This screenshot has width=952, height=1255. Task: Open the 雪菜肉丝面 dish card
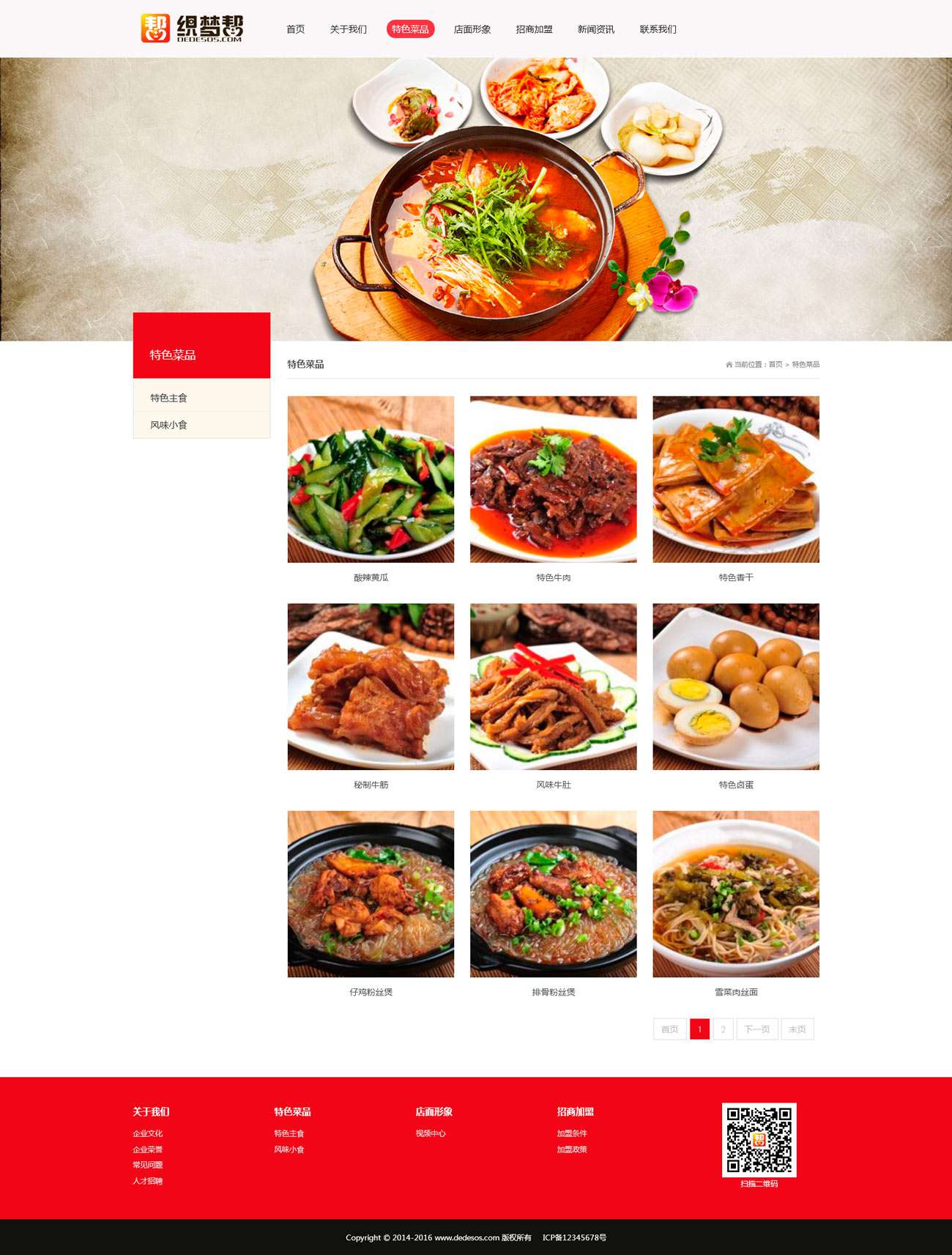735,894
